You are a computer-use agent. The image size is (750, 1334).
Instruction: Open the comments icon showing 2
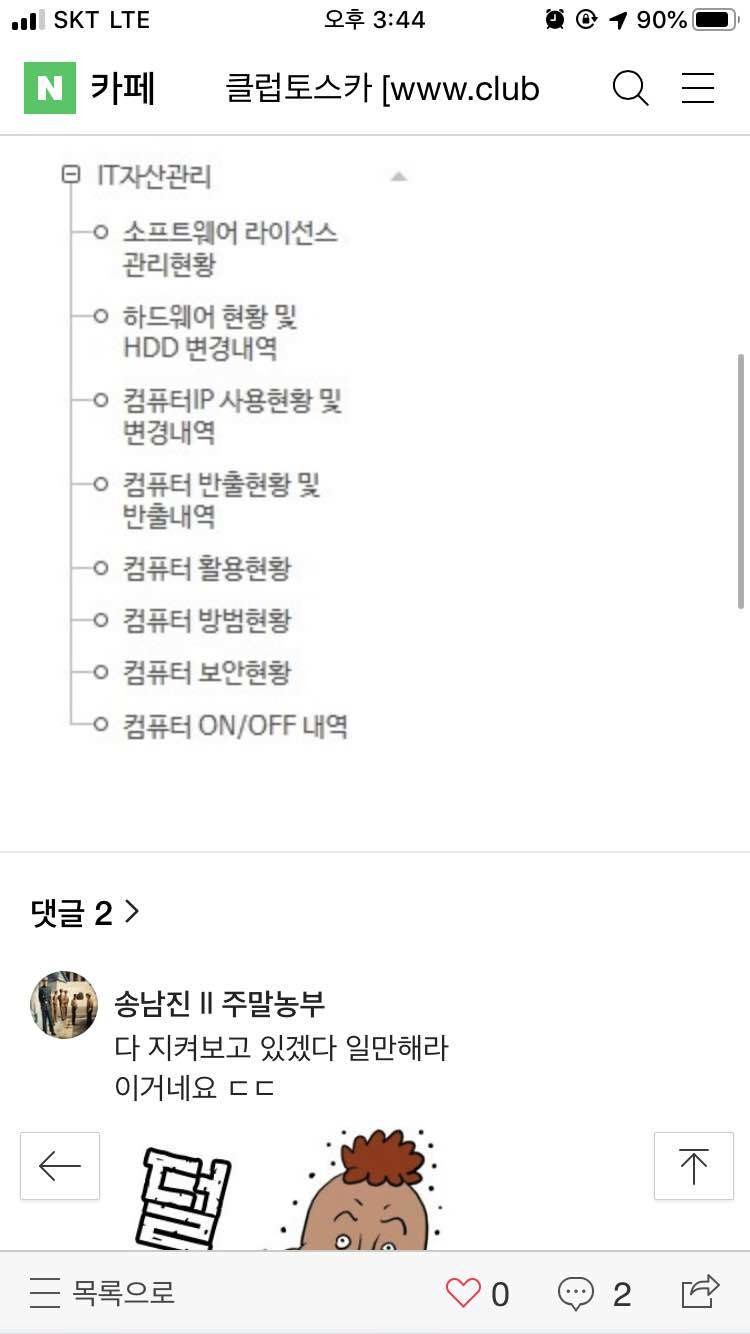click(577, 1293)
